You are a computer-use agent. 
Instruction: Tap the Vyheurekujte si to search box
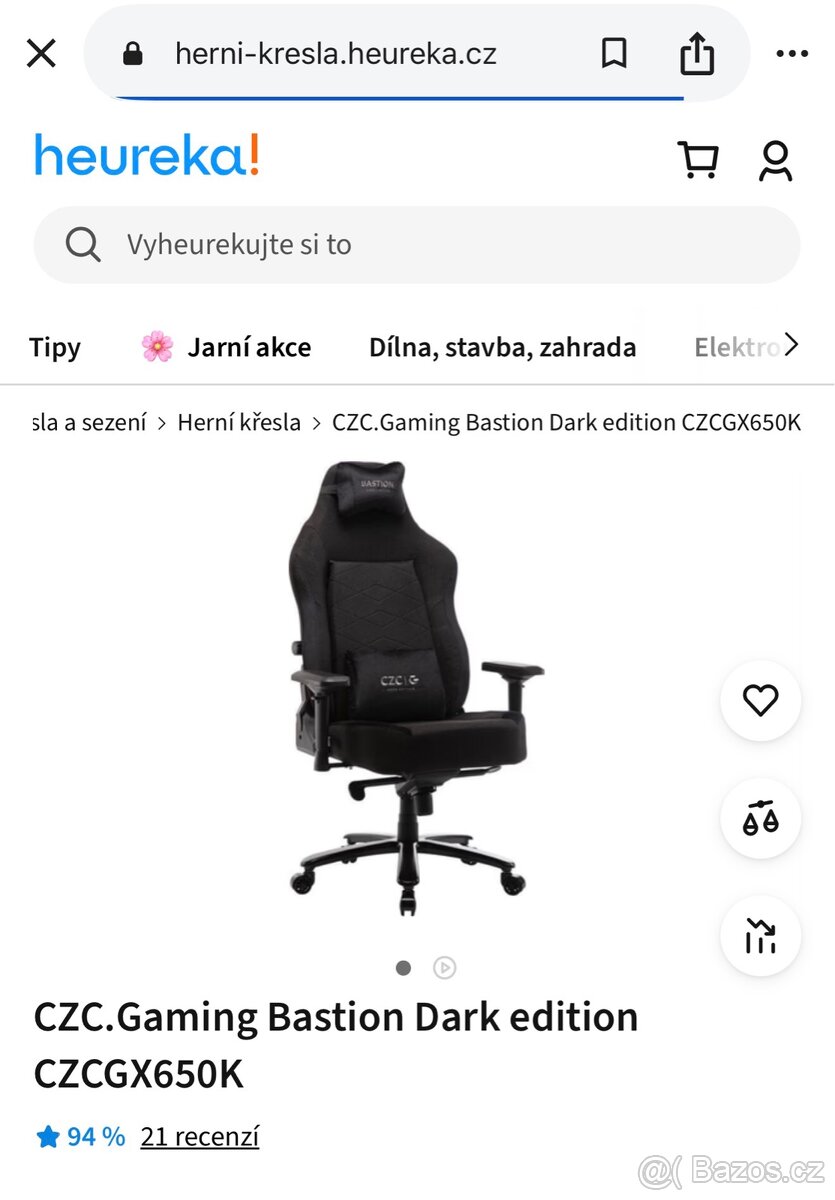(416, 245)
